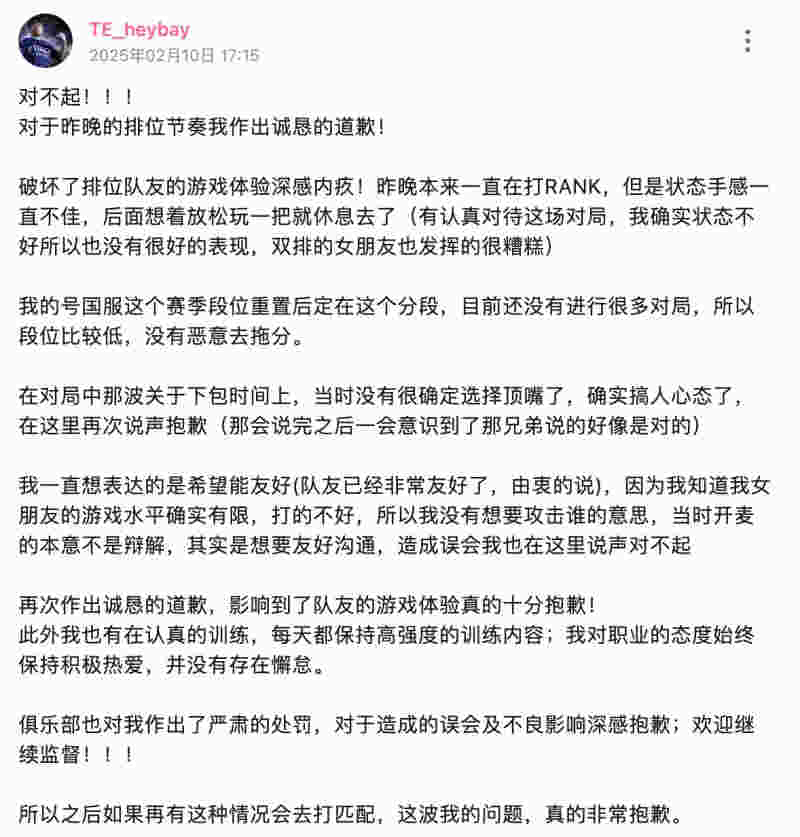Image resolution: width=800 pixels, height=837 pixels.
Task: Open the post's three-dot overflow menu
Action: click(x=747, y=41)
